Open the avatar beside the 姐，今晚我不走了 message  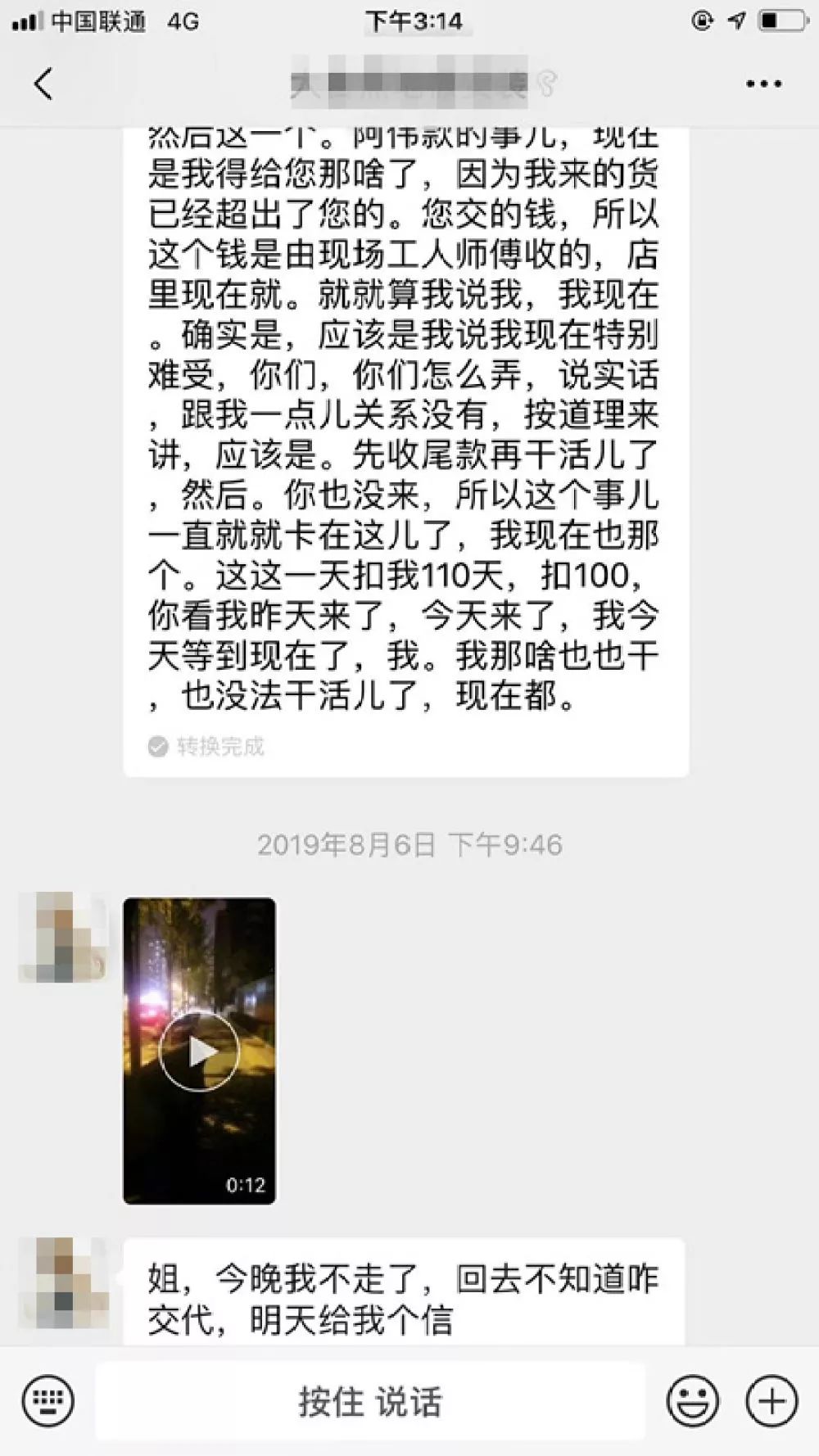(x=63, y=1282)
